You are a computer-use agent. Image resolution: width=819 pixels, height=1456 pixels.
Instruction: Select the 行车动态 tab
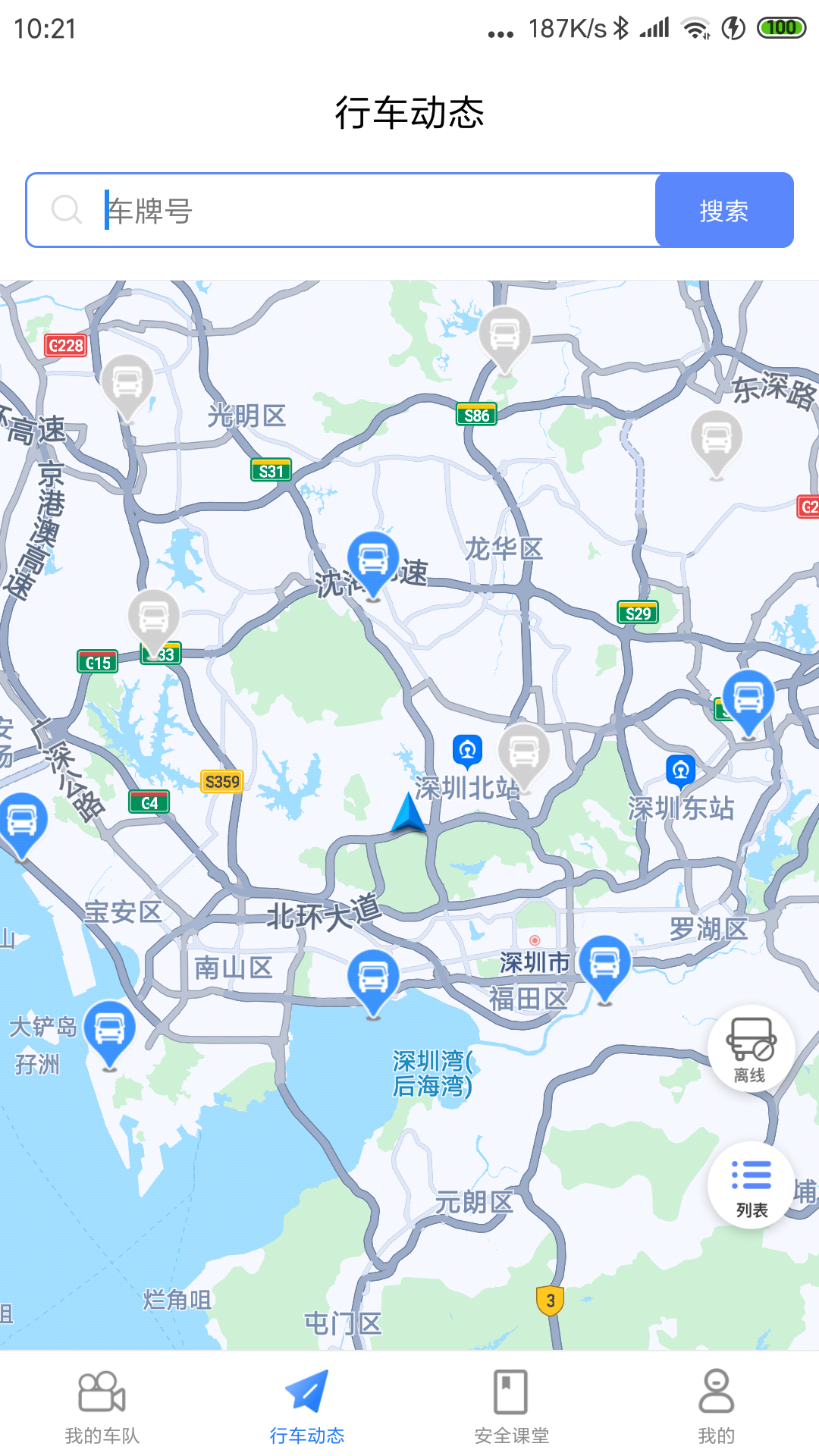click(307, 1407)
